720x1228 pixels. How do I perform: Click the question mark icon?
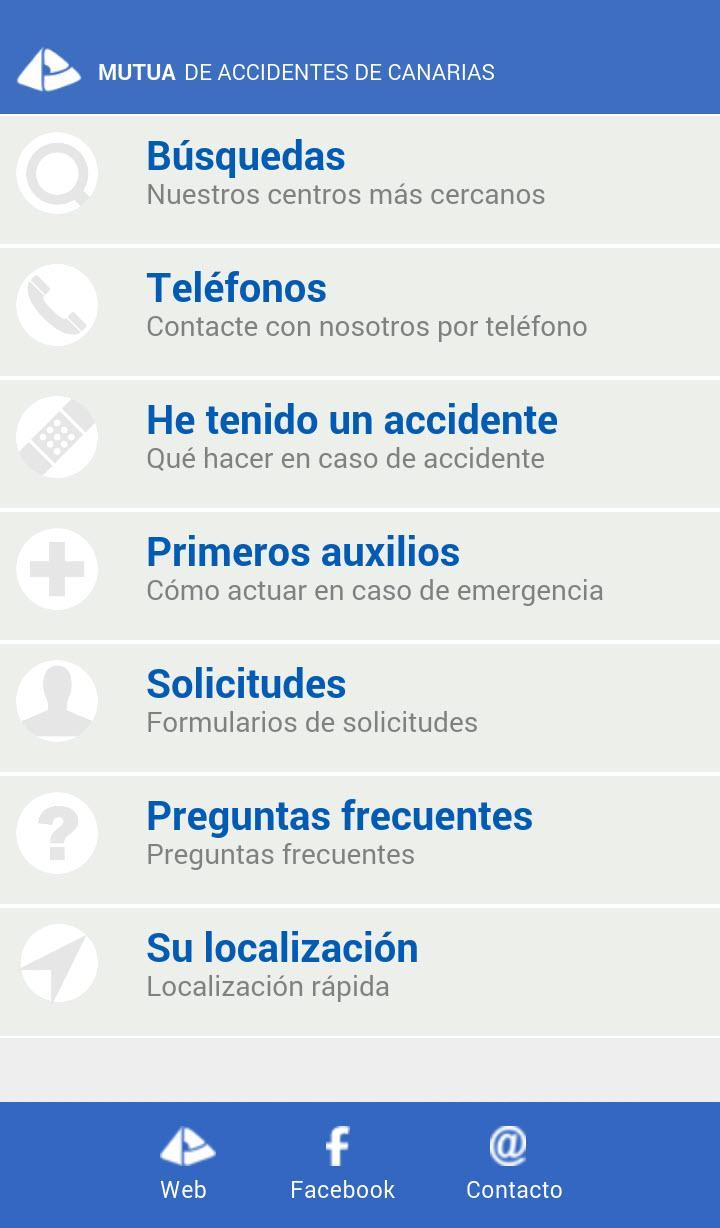(x=57, y=832)
